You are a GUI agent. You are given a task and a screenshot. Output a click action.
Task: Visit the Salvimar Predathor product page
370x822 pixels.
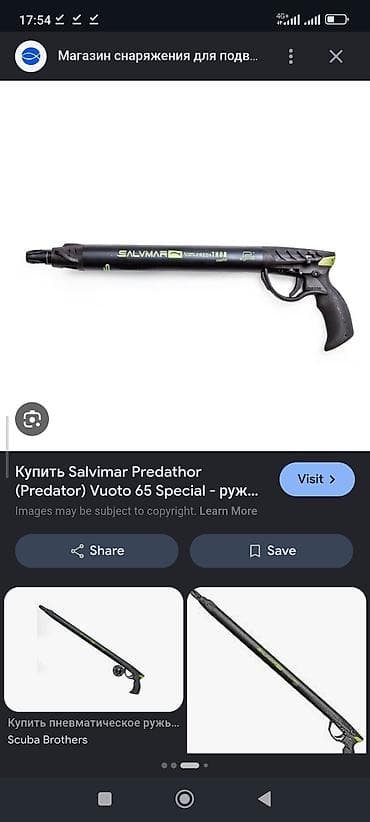[317, 479]
